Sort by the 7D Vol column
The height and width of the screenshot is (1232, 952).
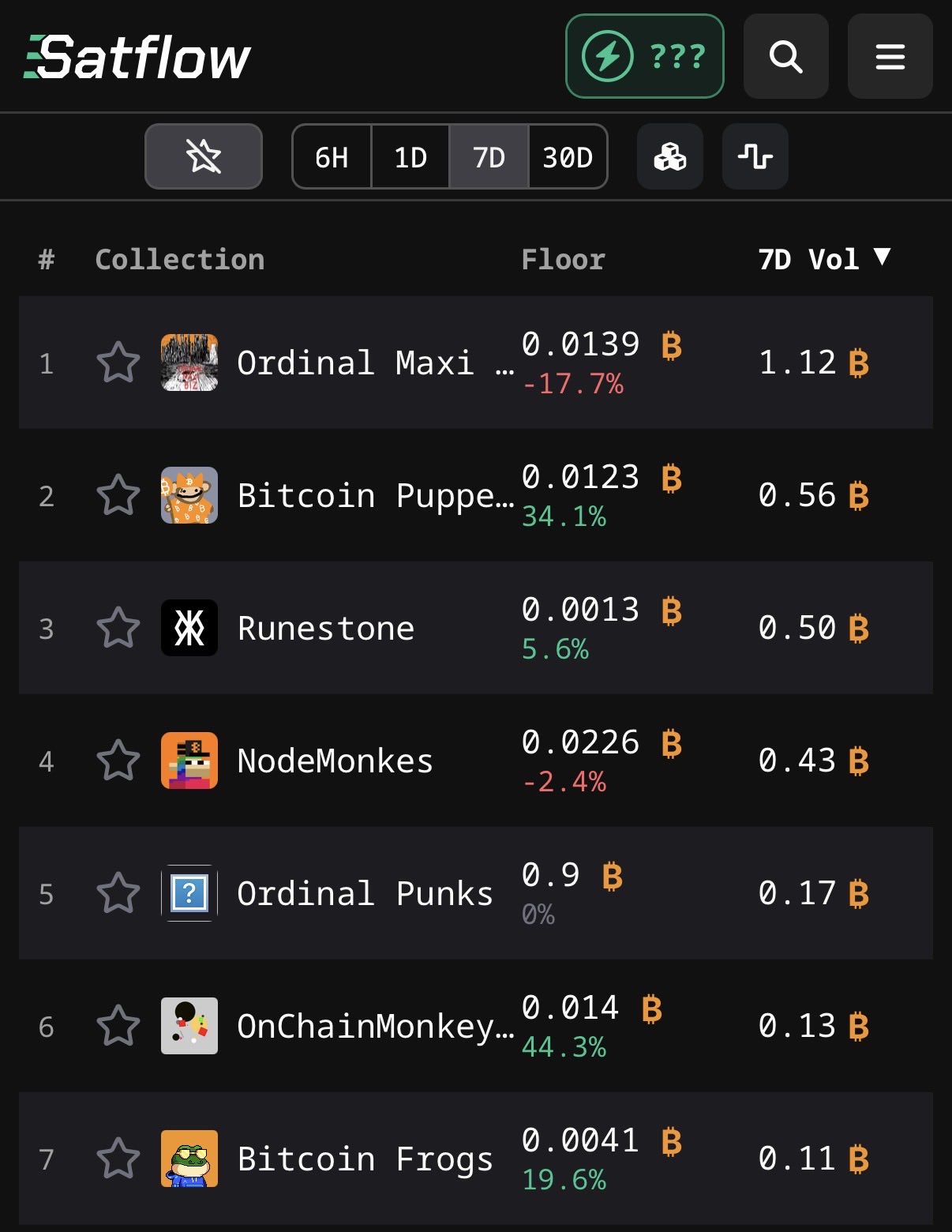[823, 259]
